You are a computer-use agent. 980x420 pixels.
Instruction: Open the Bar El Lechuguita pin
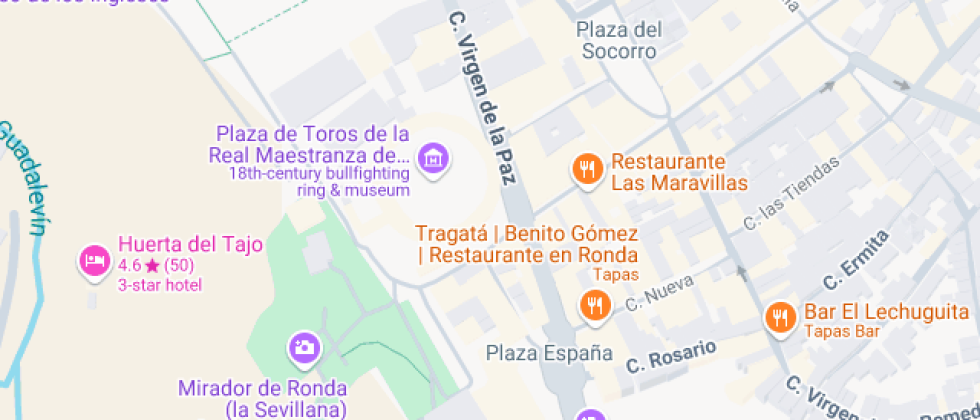[781, 318]
